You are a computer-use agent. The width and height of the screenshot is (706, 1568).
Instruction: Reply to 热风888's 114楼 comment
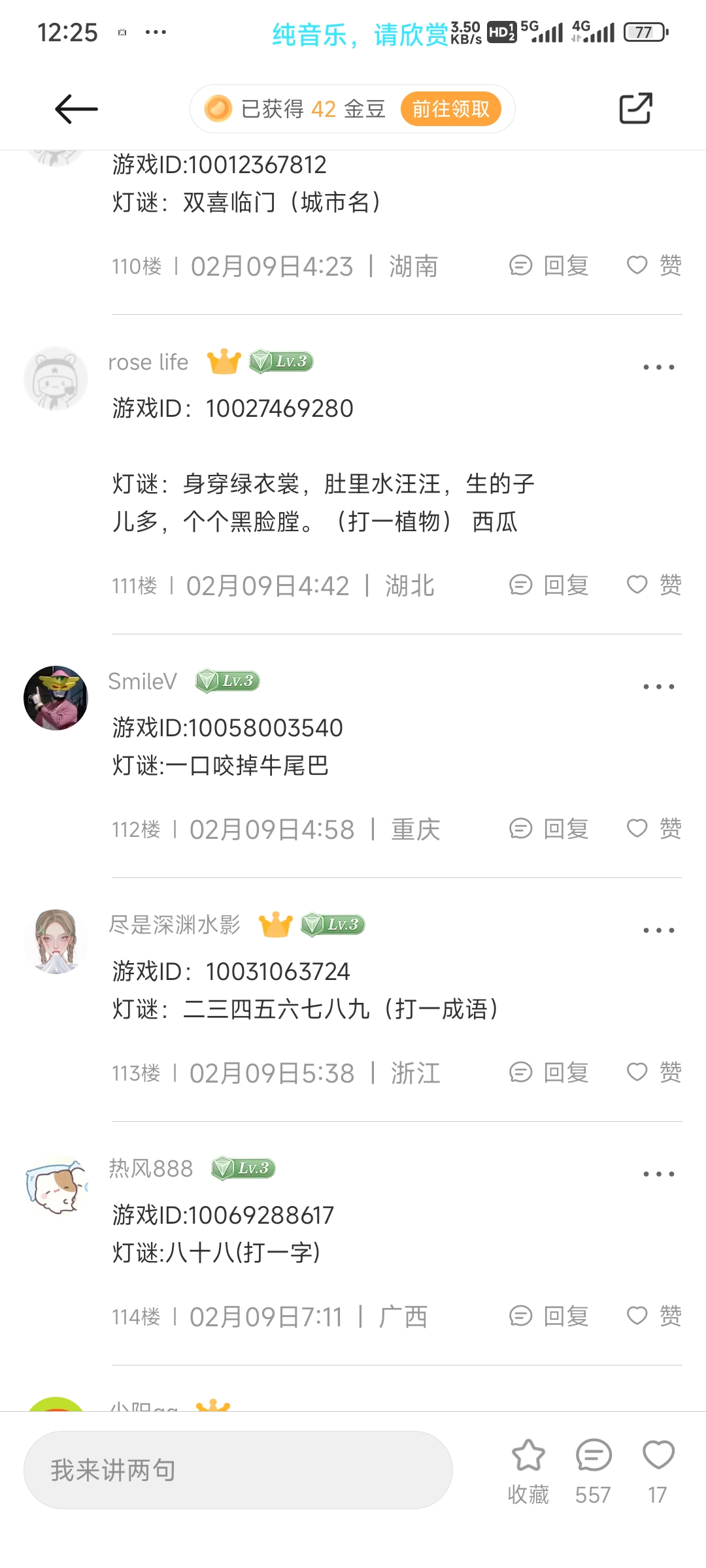[x=549, y=1316]
